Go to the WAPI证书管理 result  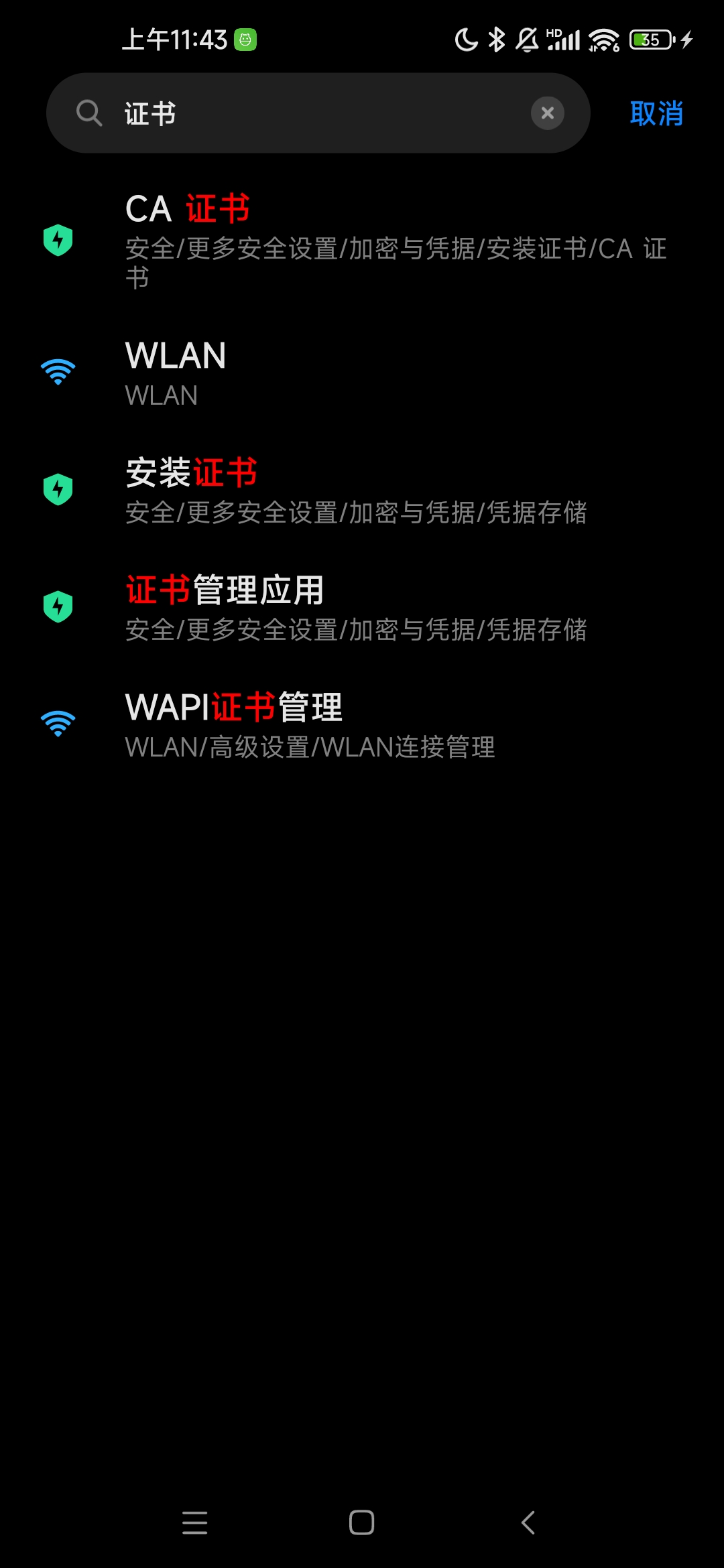click(x=362, y=724)
